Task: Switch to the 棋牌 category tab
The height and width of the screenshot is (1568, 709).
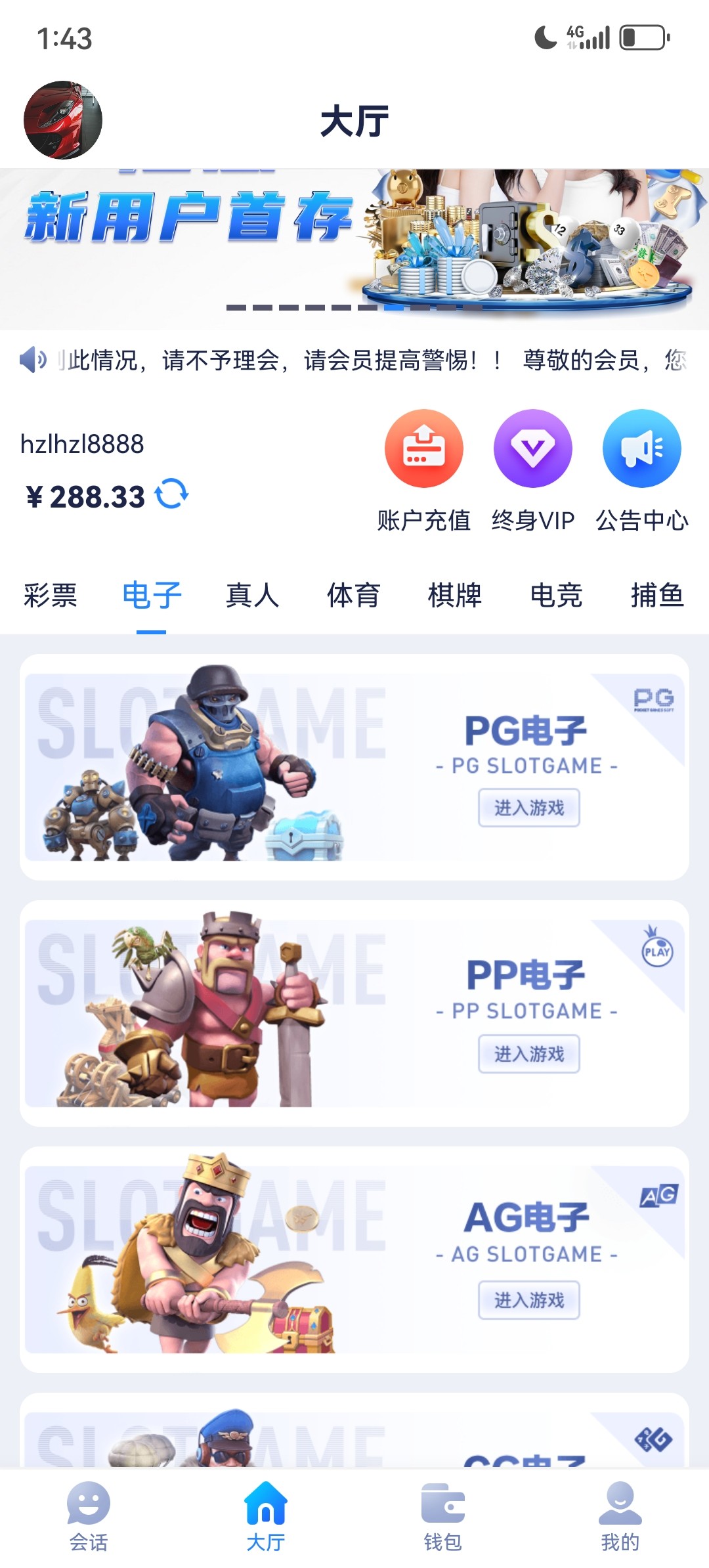Action: coord(455,596)
